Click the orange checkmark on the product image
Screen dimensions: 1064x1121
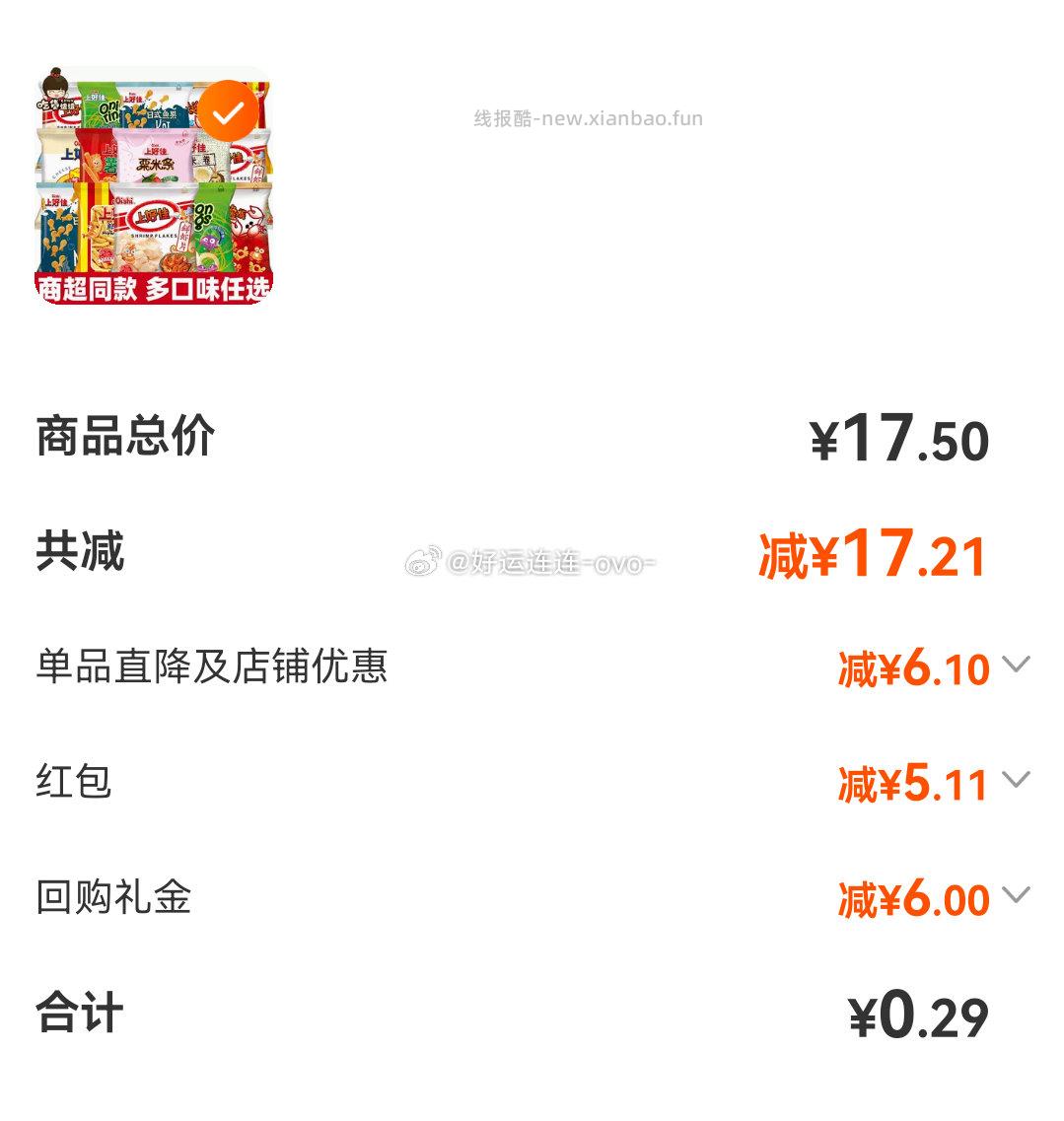click(x=230, y=111)
